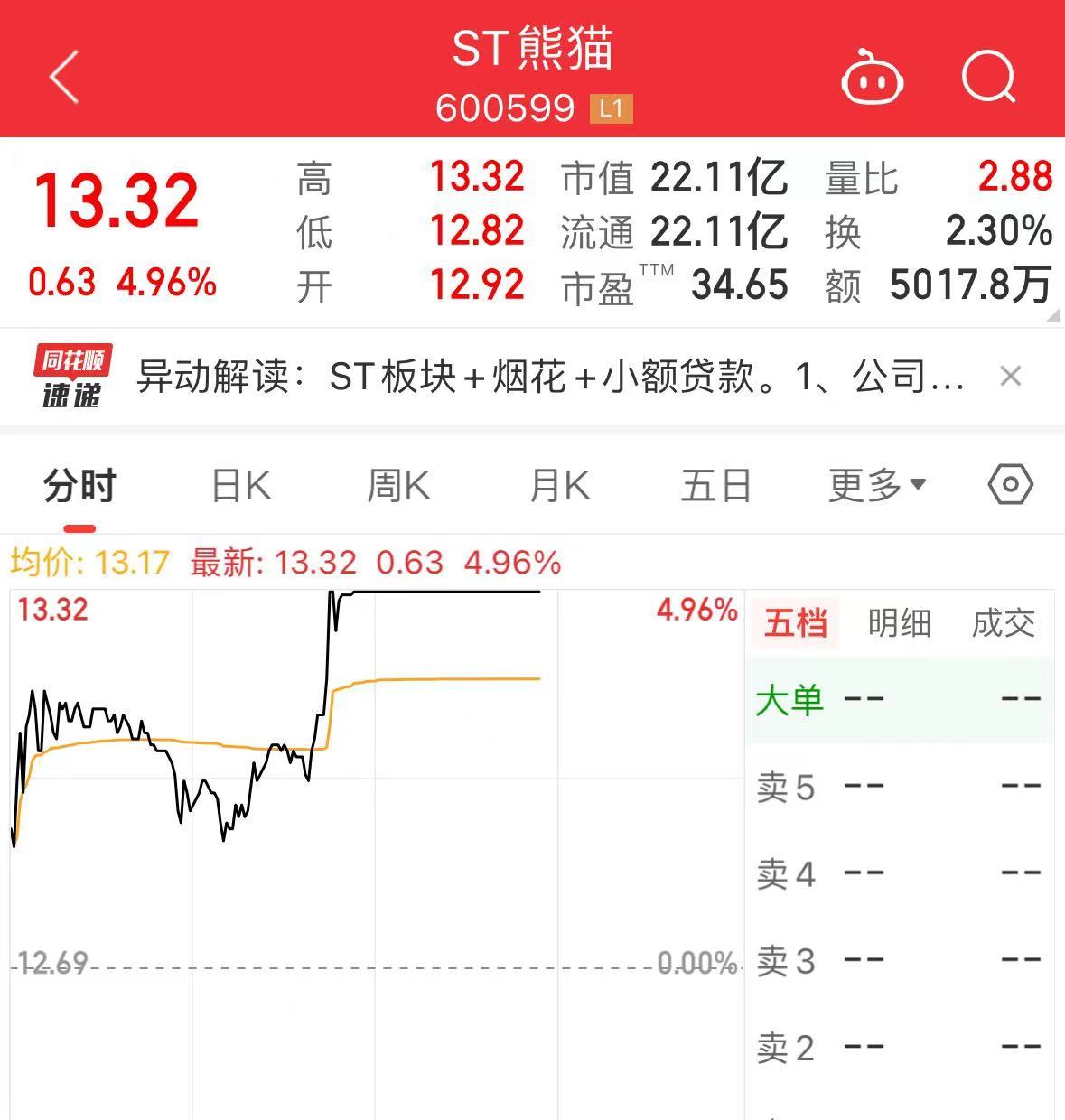The height and width of the screenshot is (1120, 1065).
Task: Open the search magnifier icon
Action: (989, 77)
